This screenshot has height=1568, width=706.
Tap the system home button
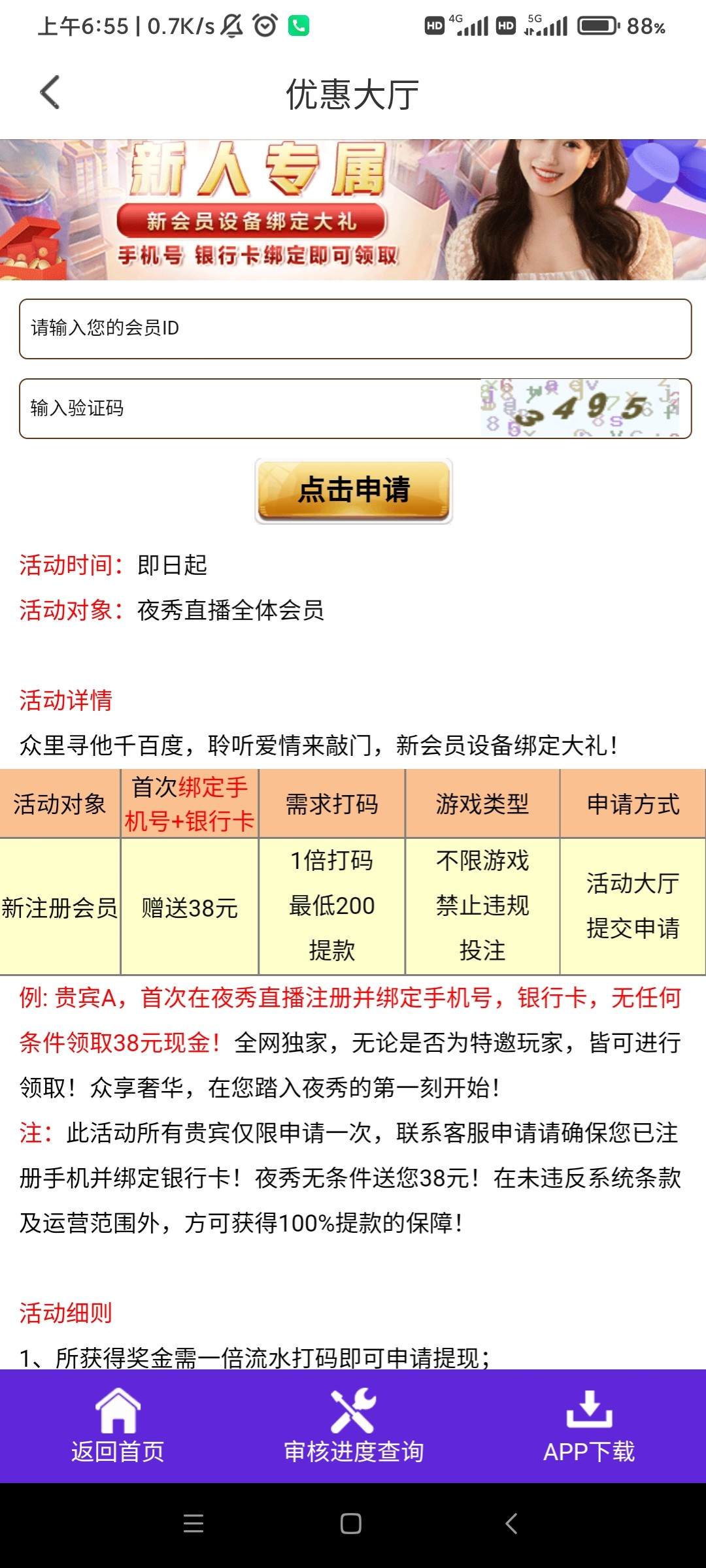click(x=351, y=1524)
